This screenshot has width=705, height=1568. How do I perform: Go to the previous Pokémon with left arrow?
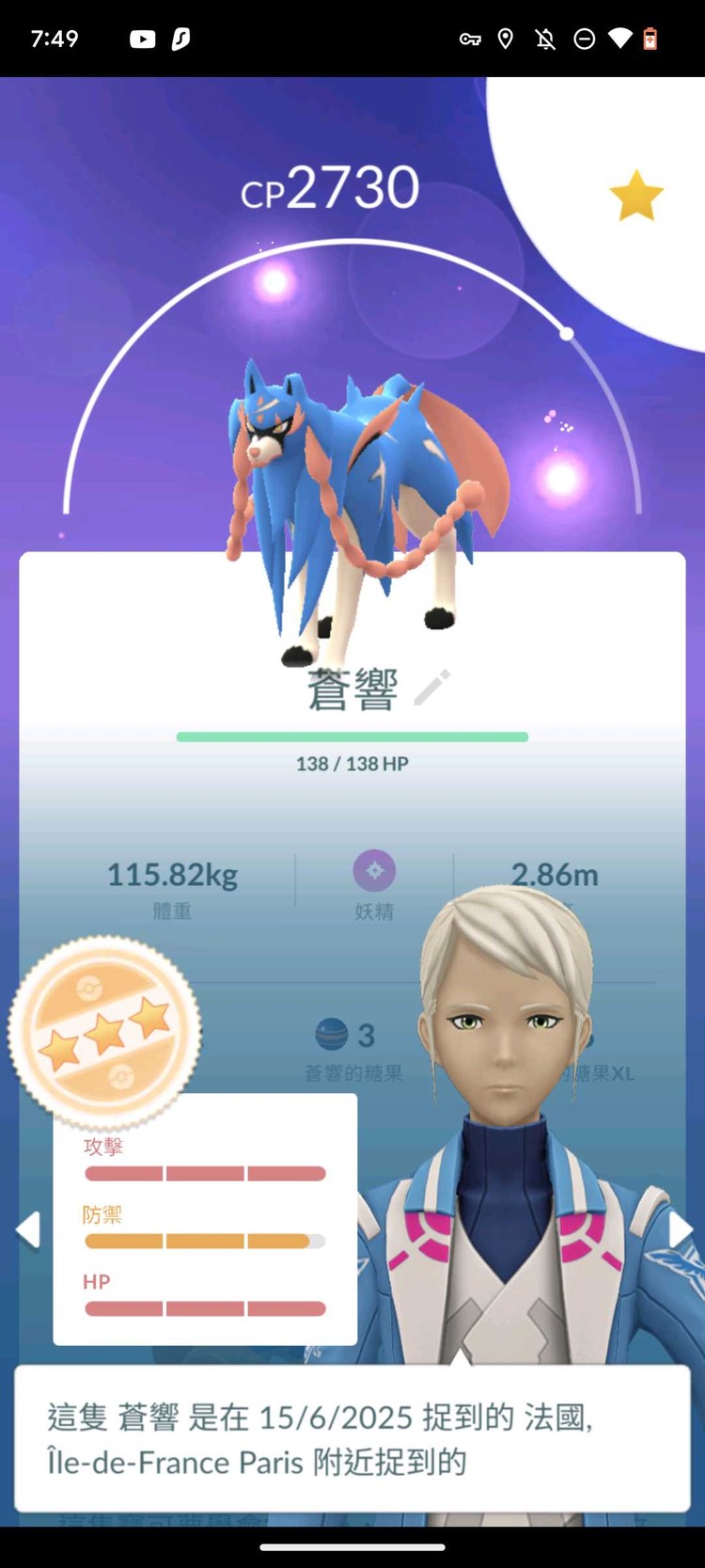click(x=28, y=1229)
